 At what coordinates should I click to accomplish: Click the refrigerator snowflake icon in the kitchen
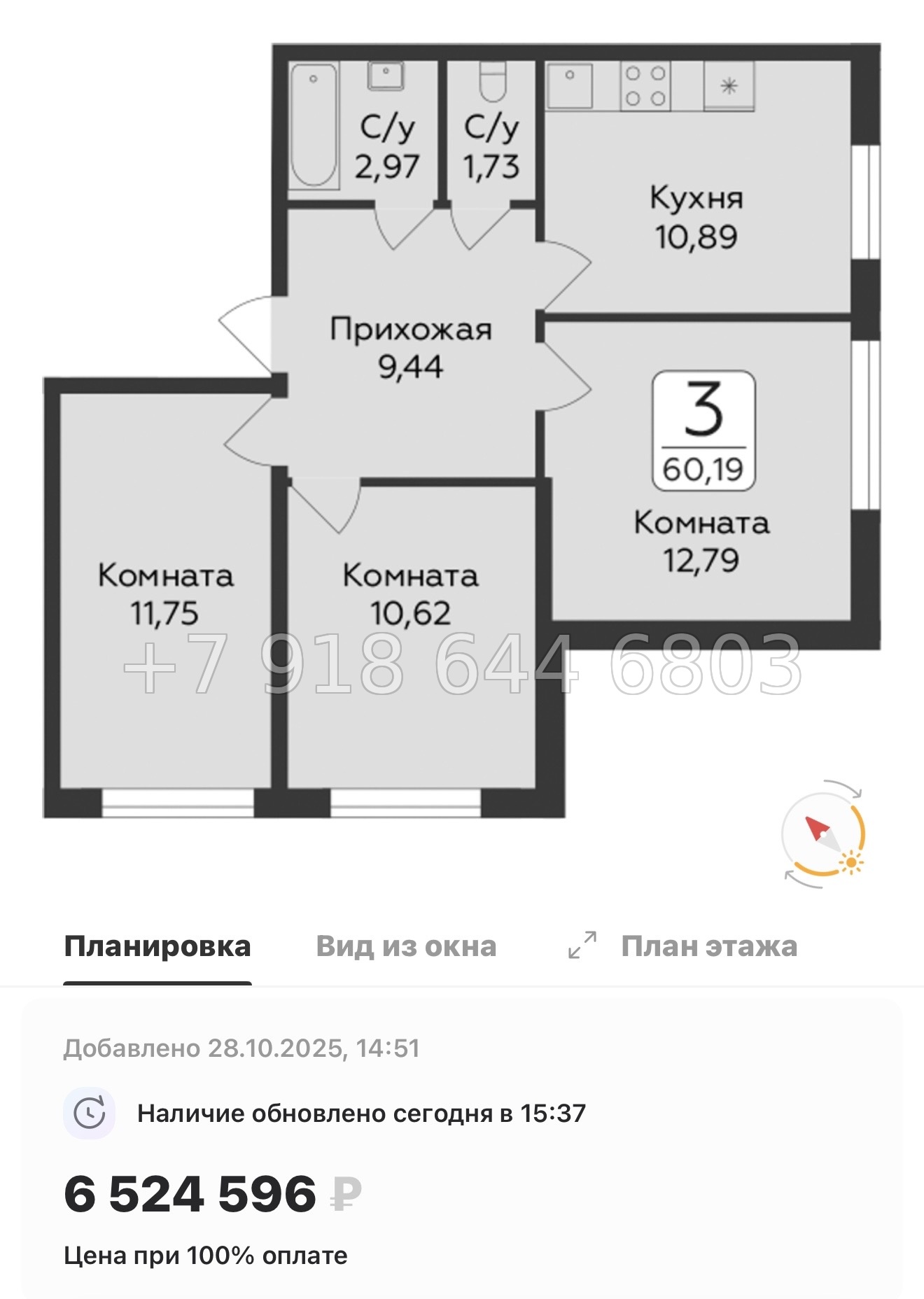(728, 84)
